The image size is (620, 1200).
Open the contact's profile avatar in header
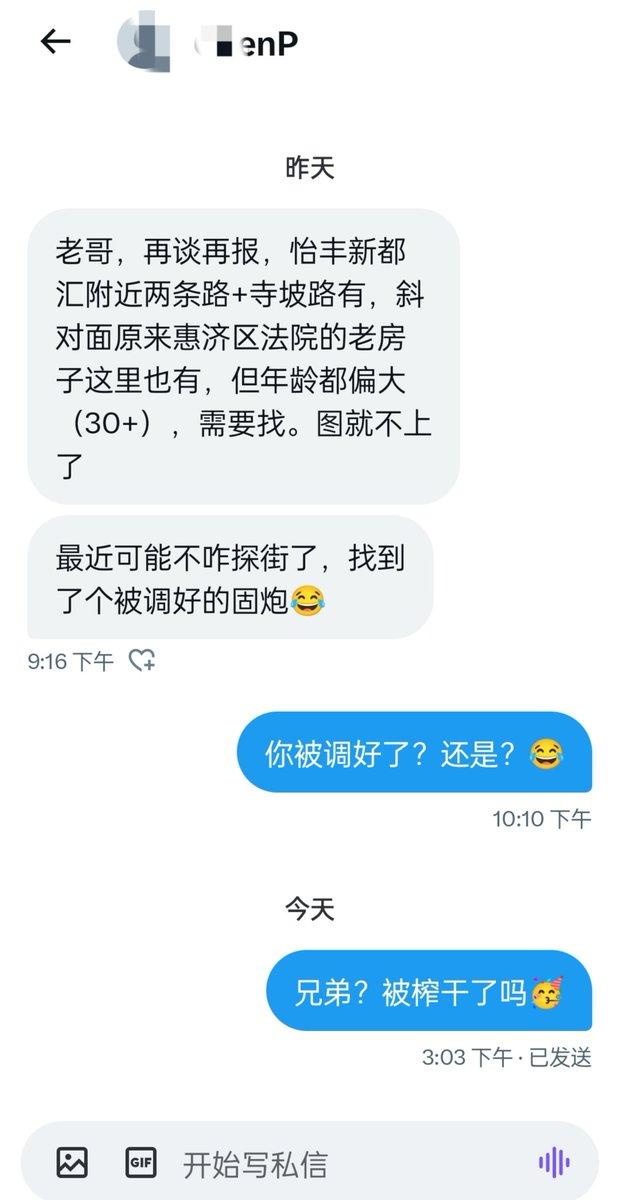coord(144,42)
